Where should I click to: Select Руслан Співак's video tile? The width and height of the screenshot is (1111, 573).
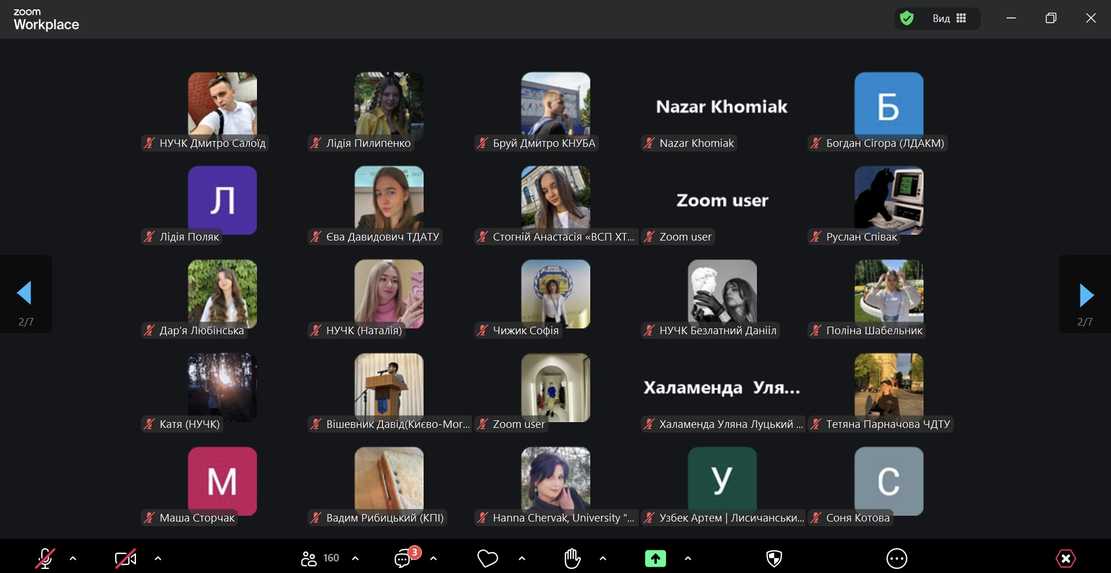coord(888,200)
